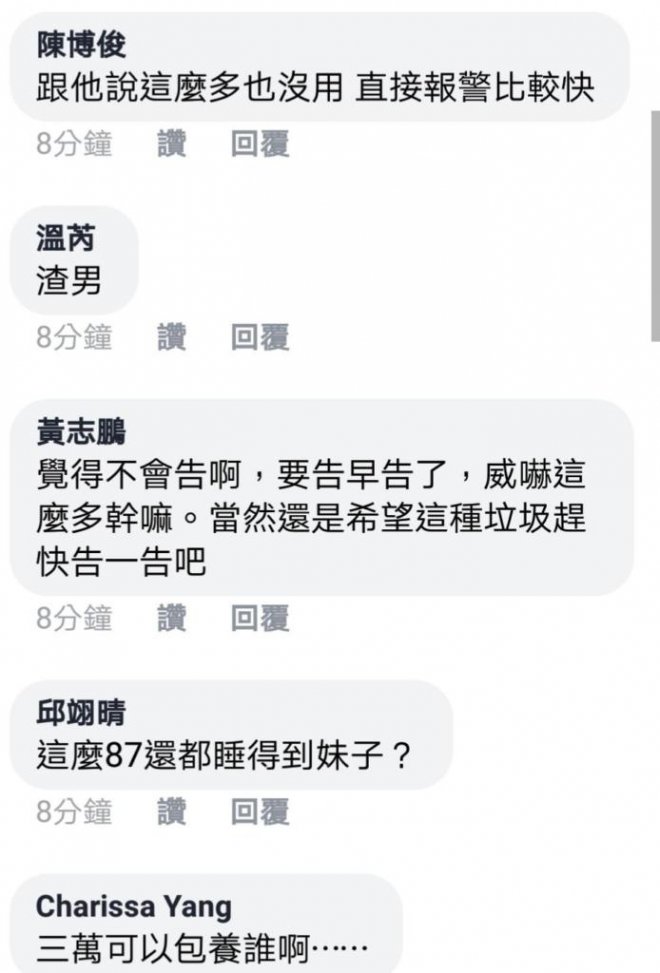This screenshot has width=660, height=973.
Task: Reply to 黃志鵬's comment
Action: tap(260, 619)
